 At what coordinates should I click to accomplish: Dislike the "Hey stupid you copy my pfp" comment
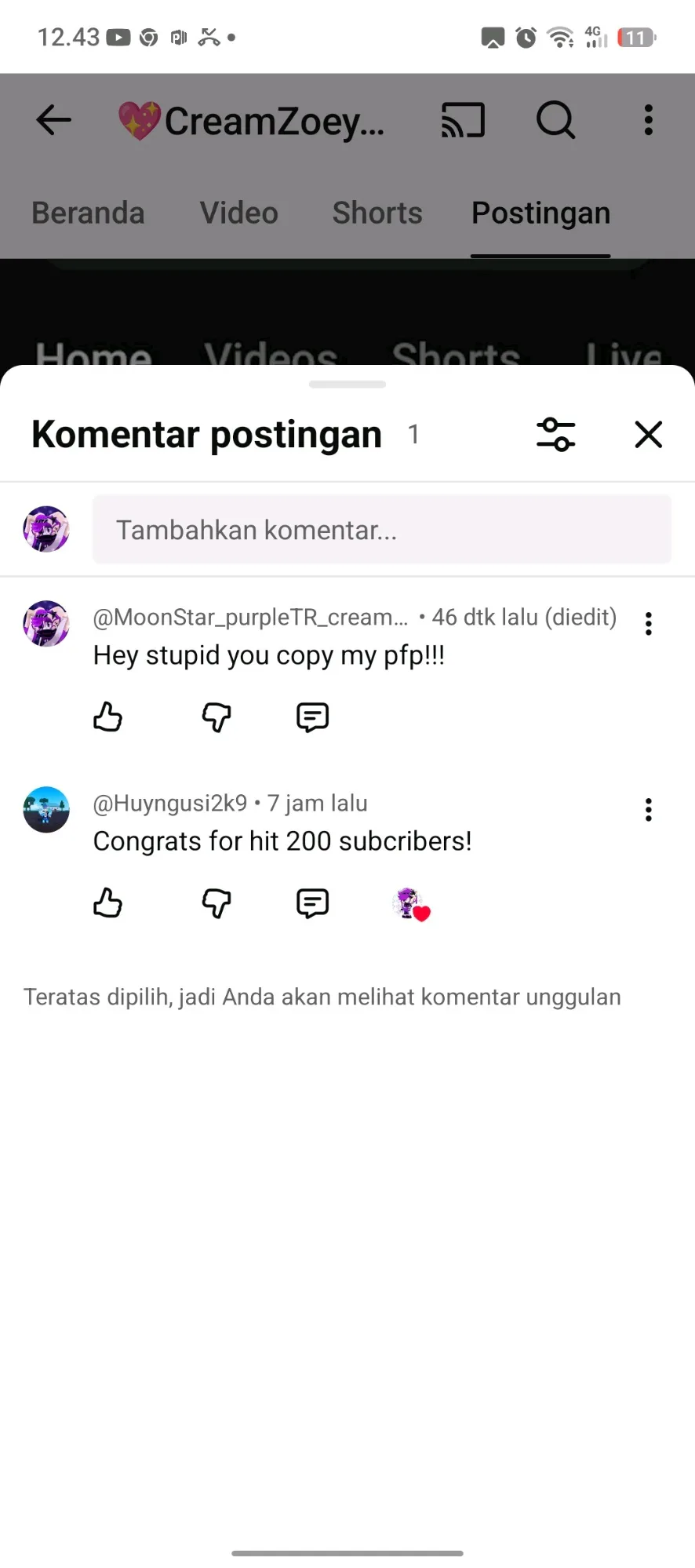tap(217, 717)
